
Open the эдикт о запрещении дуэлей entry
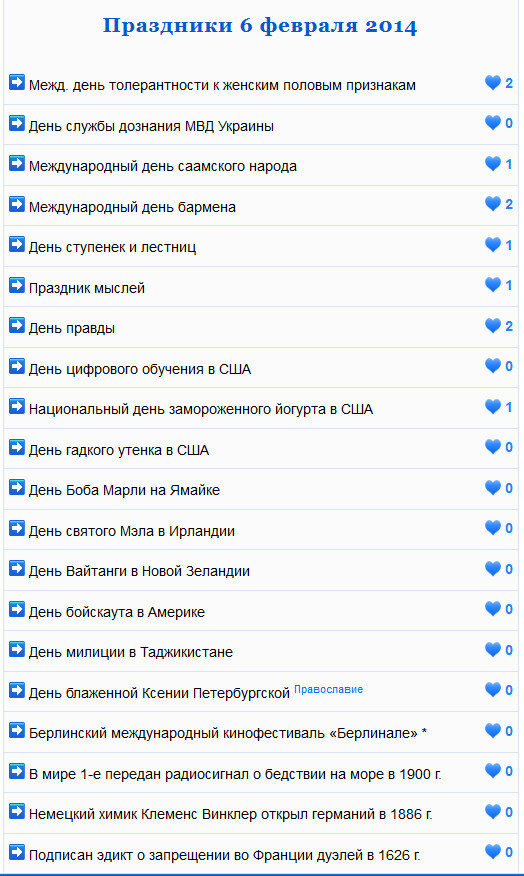[225, 855]
